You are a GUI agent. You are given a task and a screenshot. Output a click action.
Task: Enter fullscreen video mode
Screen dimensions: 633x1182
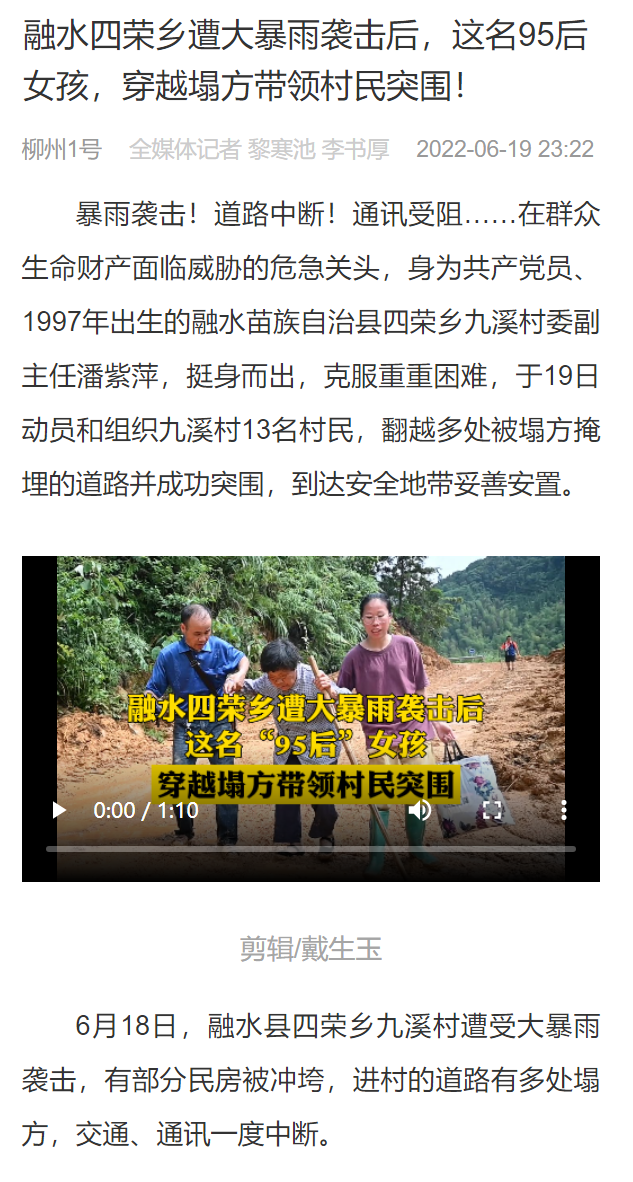[x=492, y=810]
